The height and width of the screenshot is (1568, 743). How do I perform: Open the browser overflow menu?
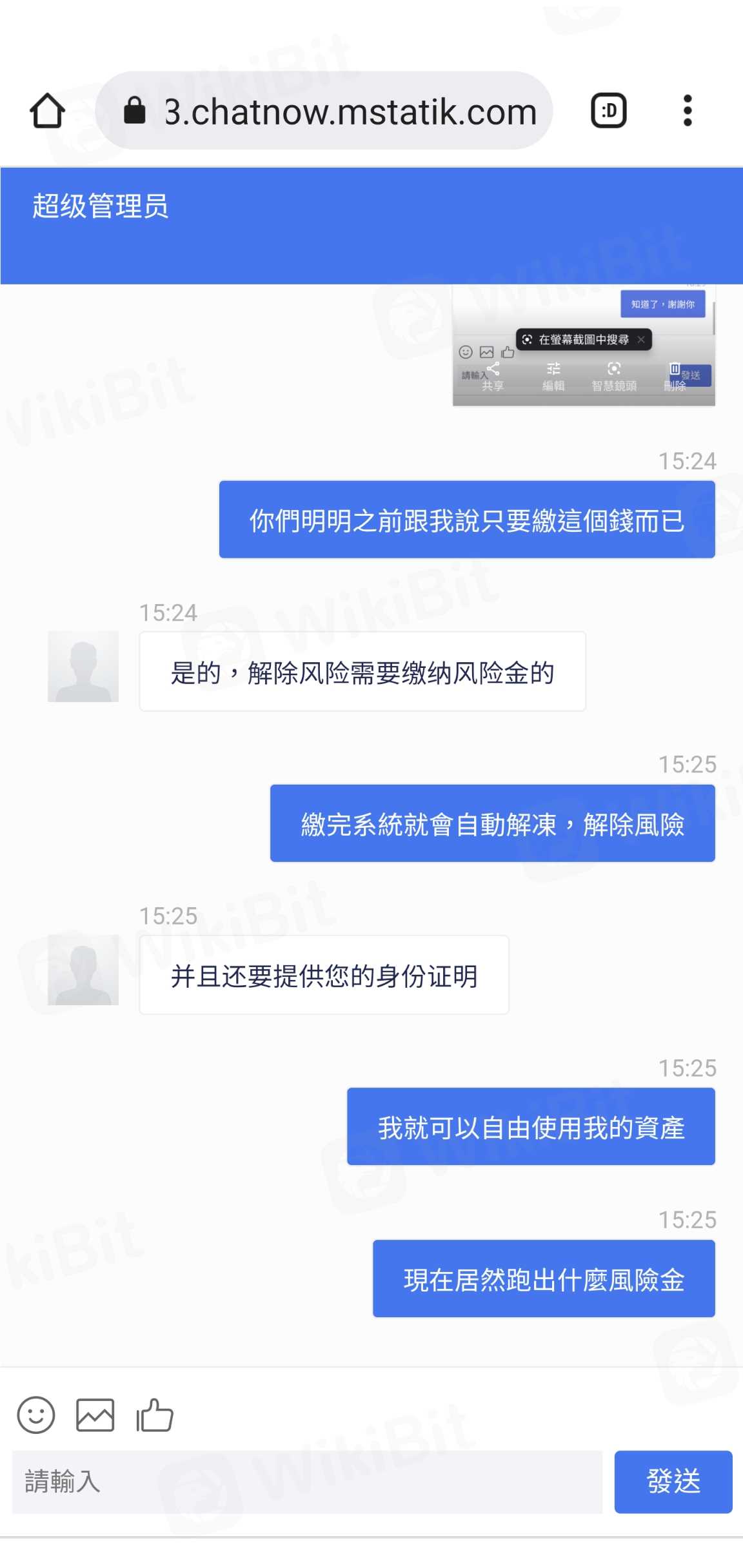coord(688,111)
